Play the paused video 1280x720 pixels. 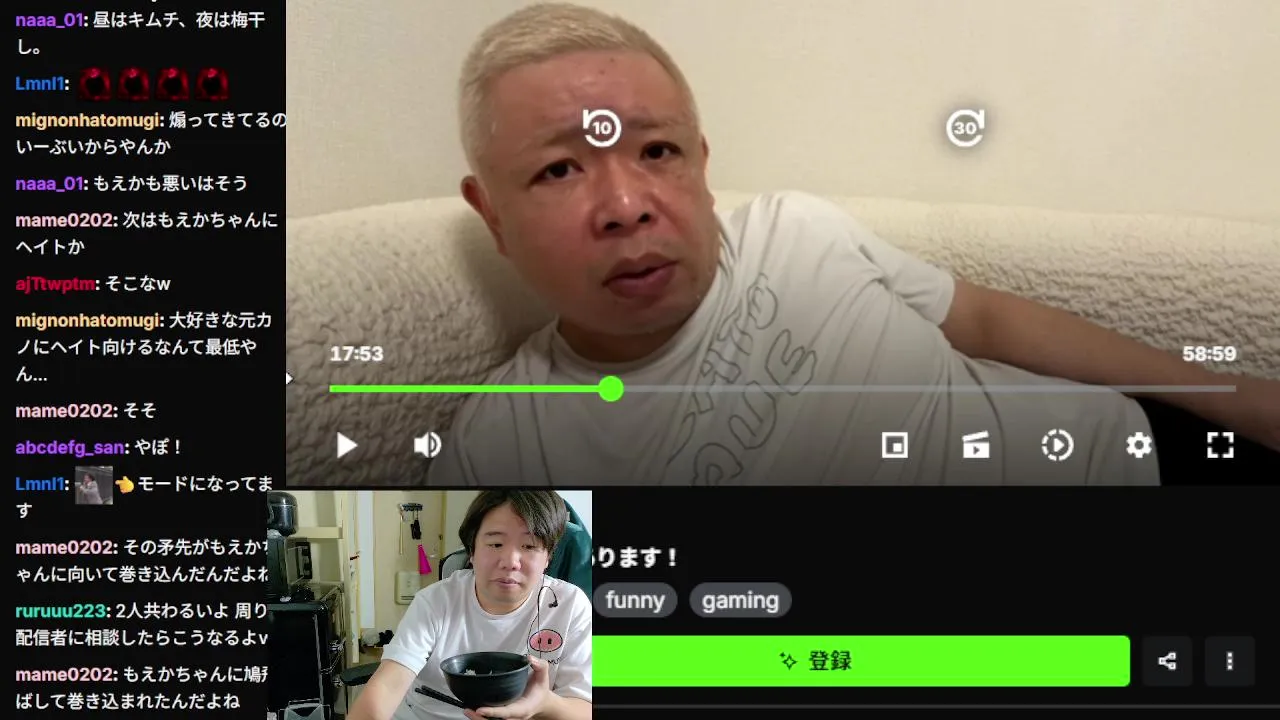346,445
